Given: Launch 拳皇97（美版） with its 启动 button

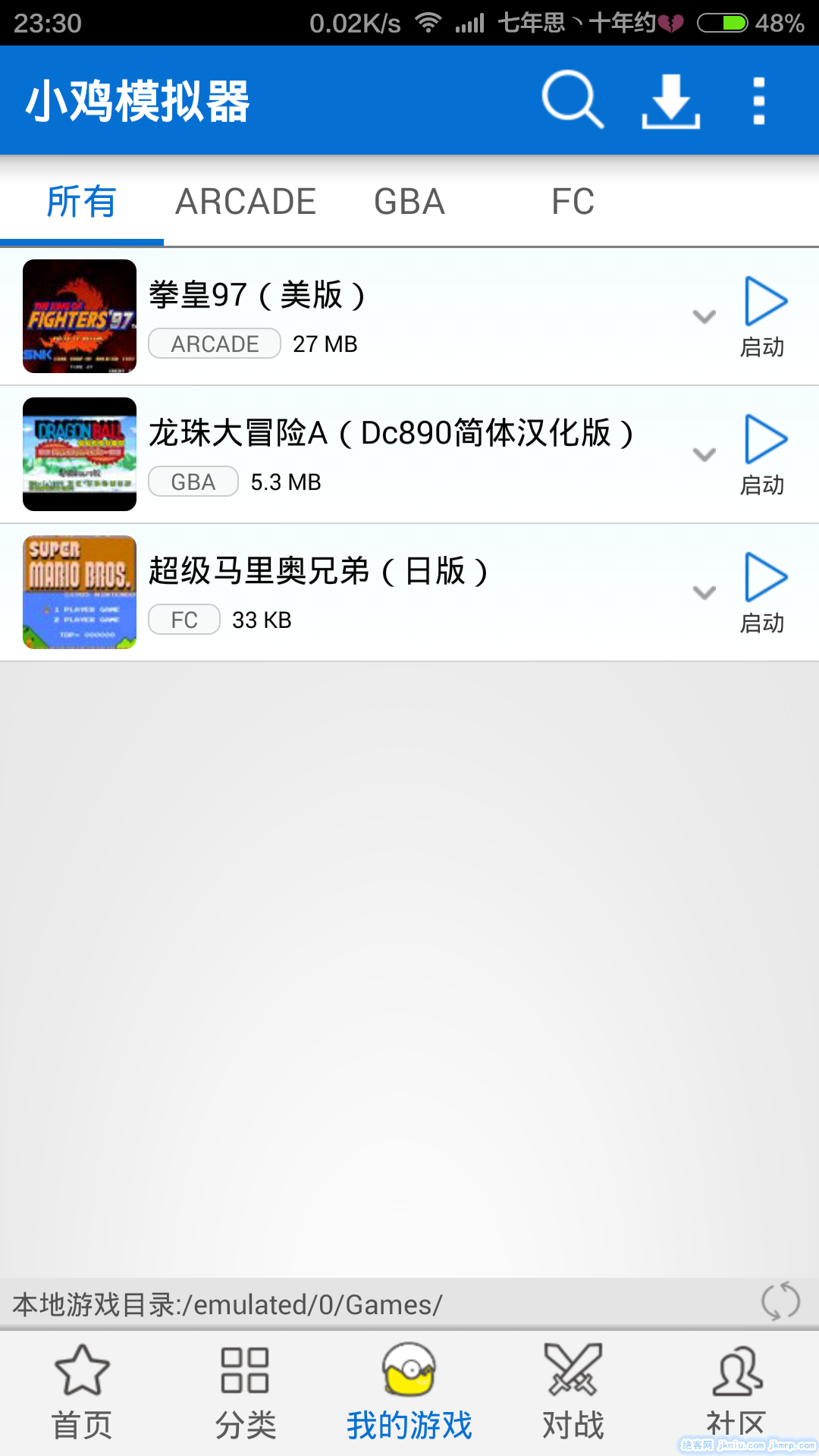Looking at the screenshot, I should coord(763,316).
